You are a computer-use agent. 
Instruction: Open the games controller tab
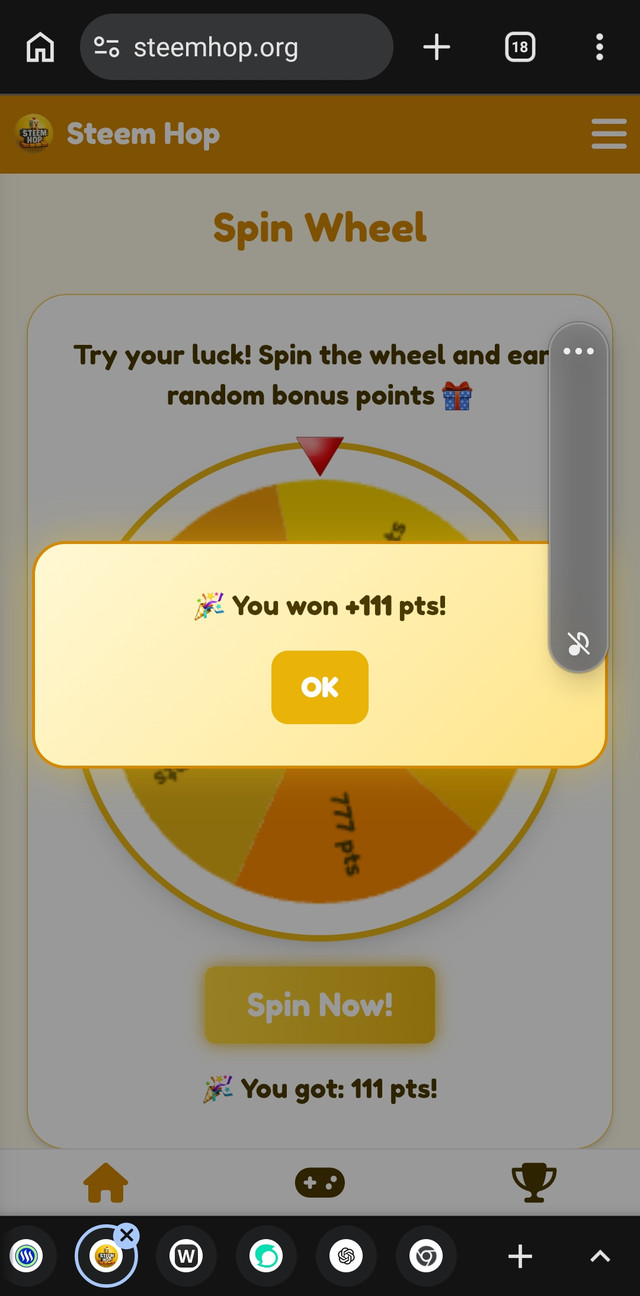[320, 1183]
